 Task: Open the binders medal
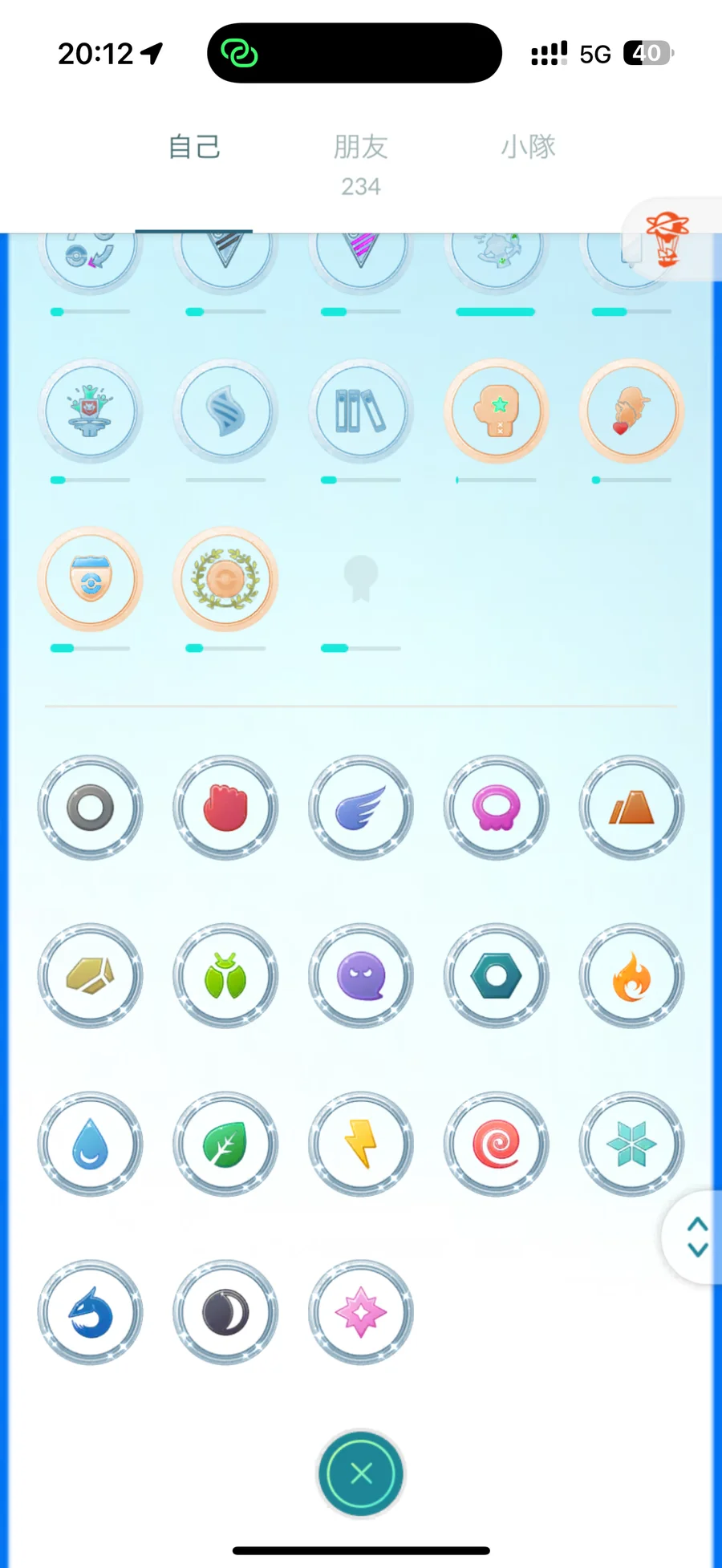tap(361, 411)
